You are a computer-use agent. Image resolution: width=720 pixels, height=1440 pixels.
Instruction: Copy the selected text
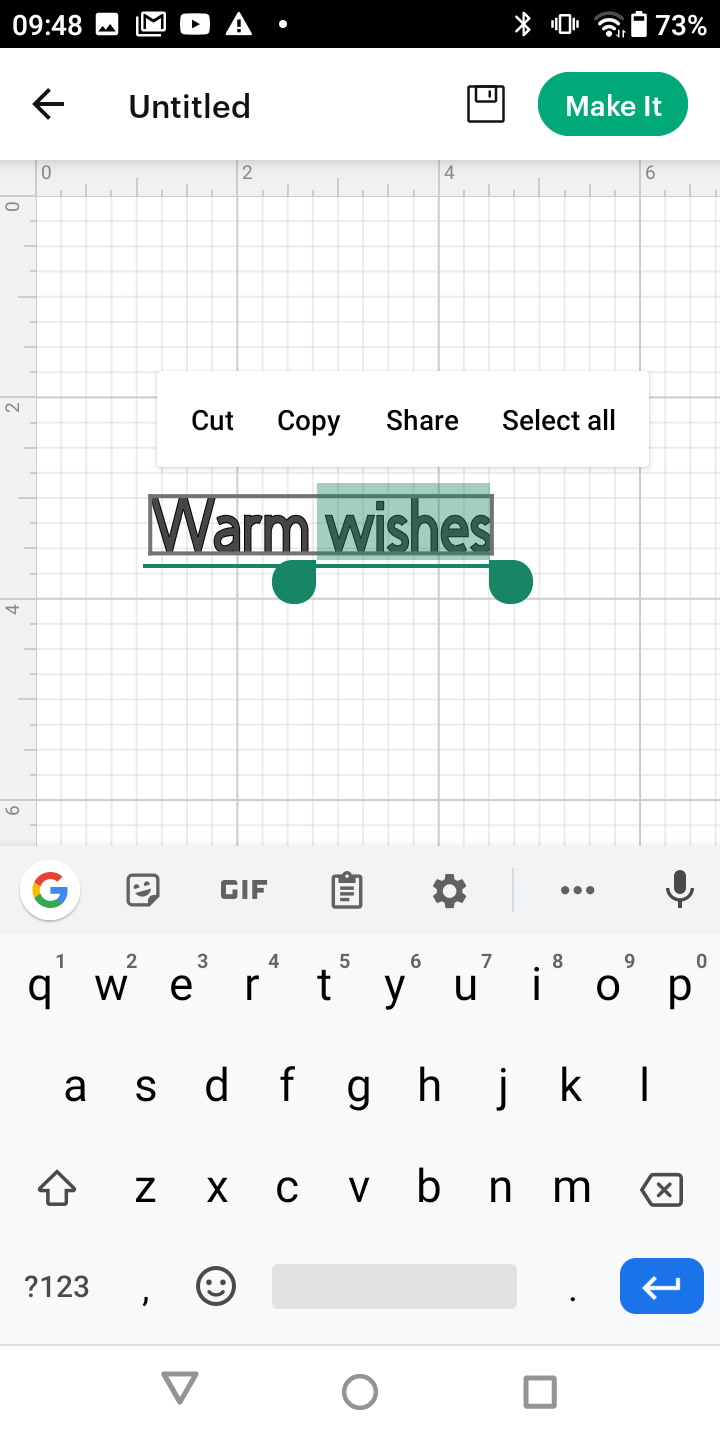[308, 420]
